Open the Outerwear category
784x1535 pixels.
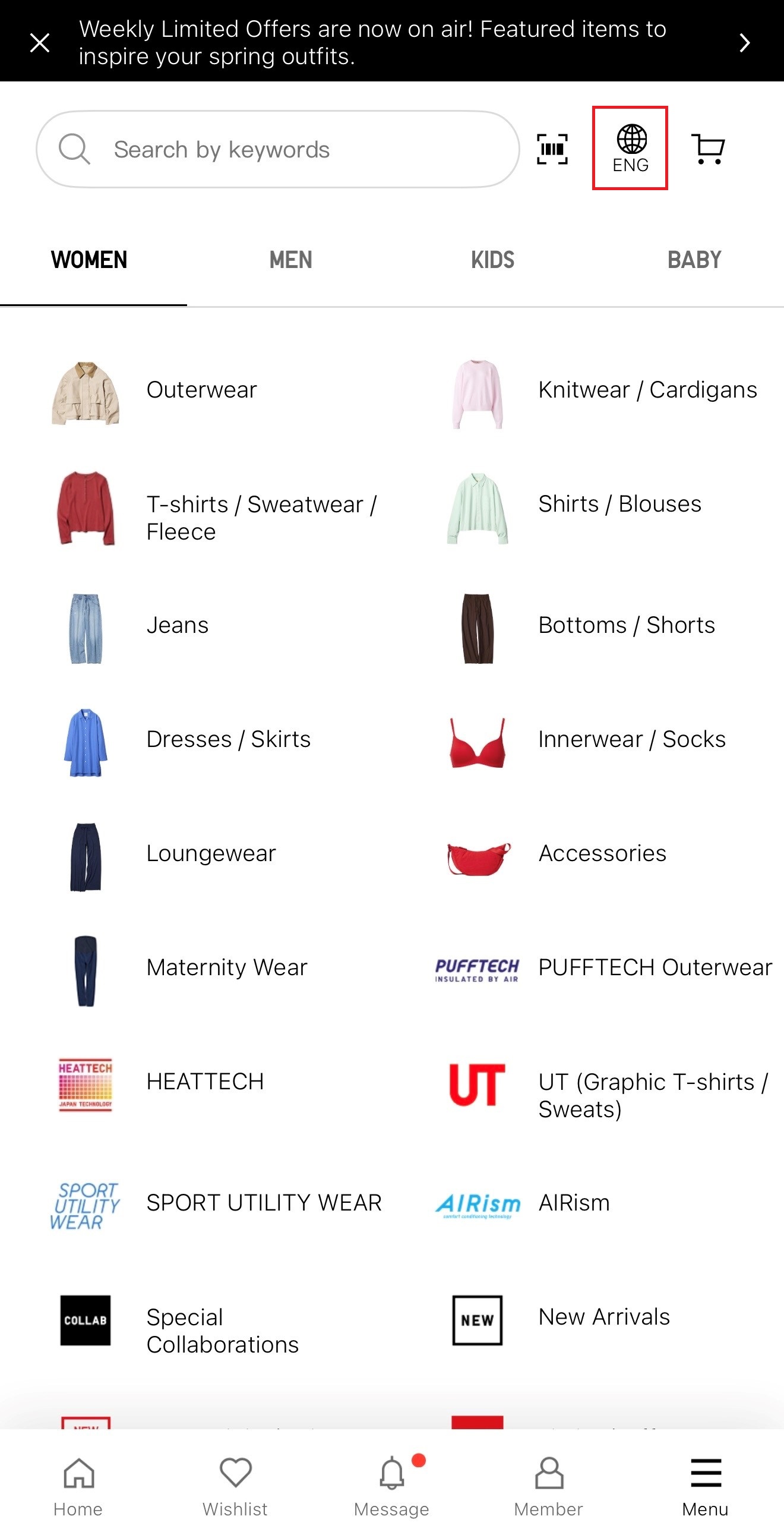click(201, 390)
